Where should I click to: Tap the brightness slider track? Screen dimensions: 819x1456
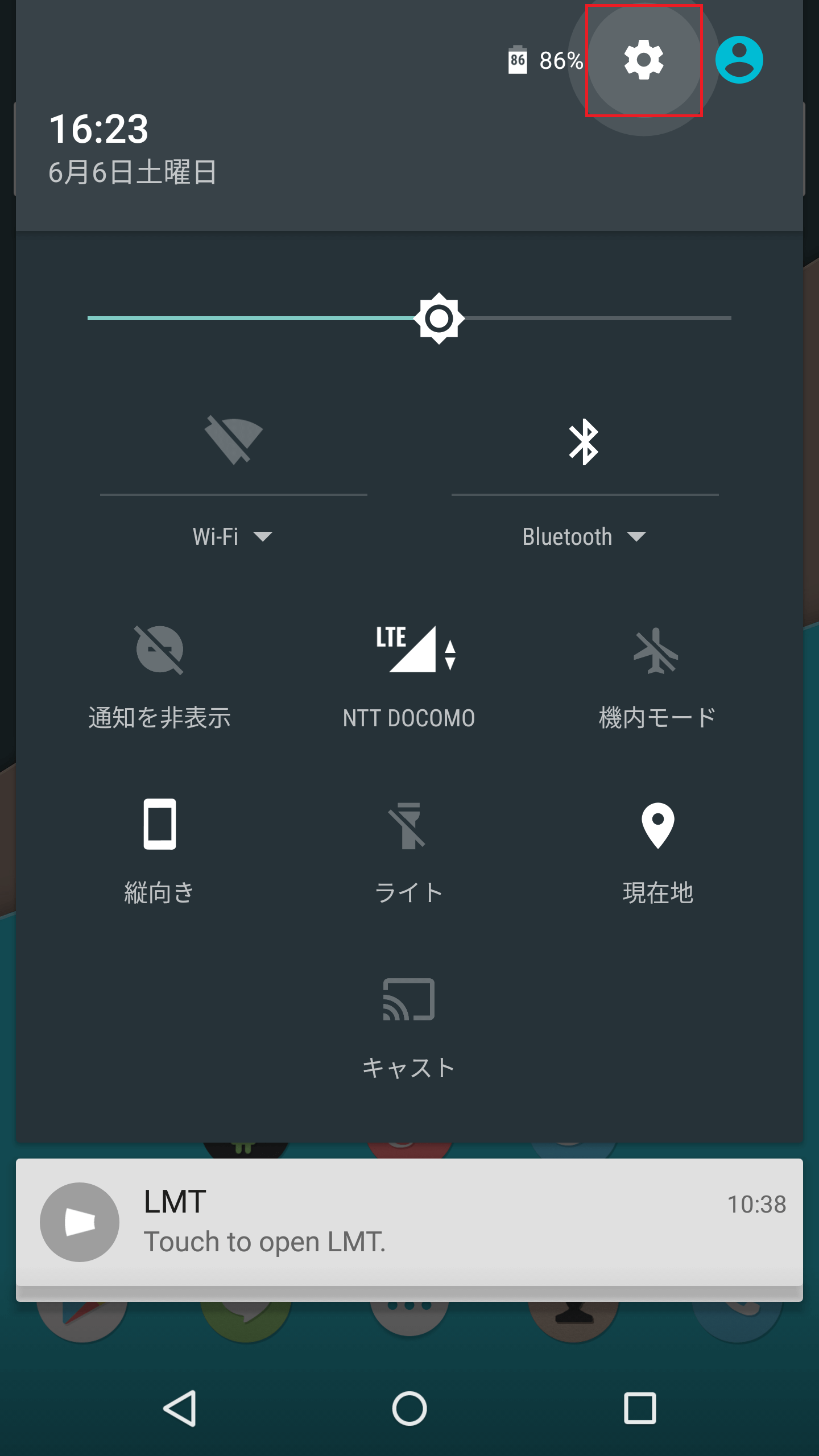pos(409,318)
